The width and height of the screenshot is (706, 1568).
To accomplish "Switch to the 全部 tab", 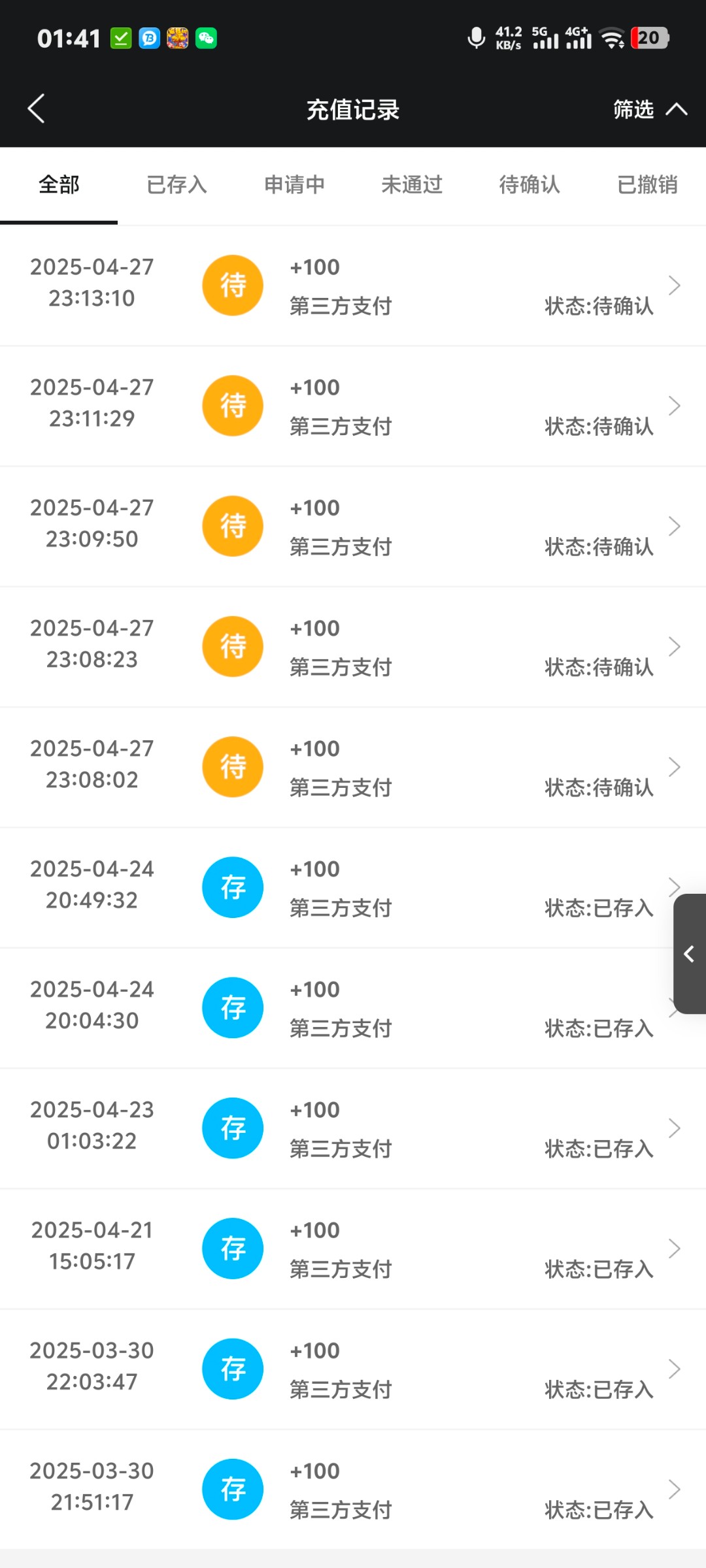I will tap(59, 185).
